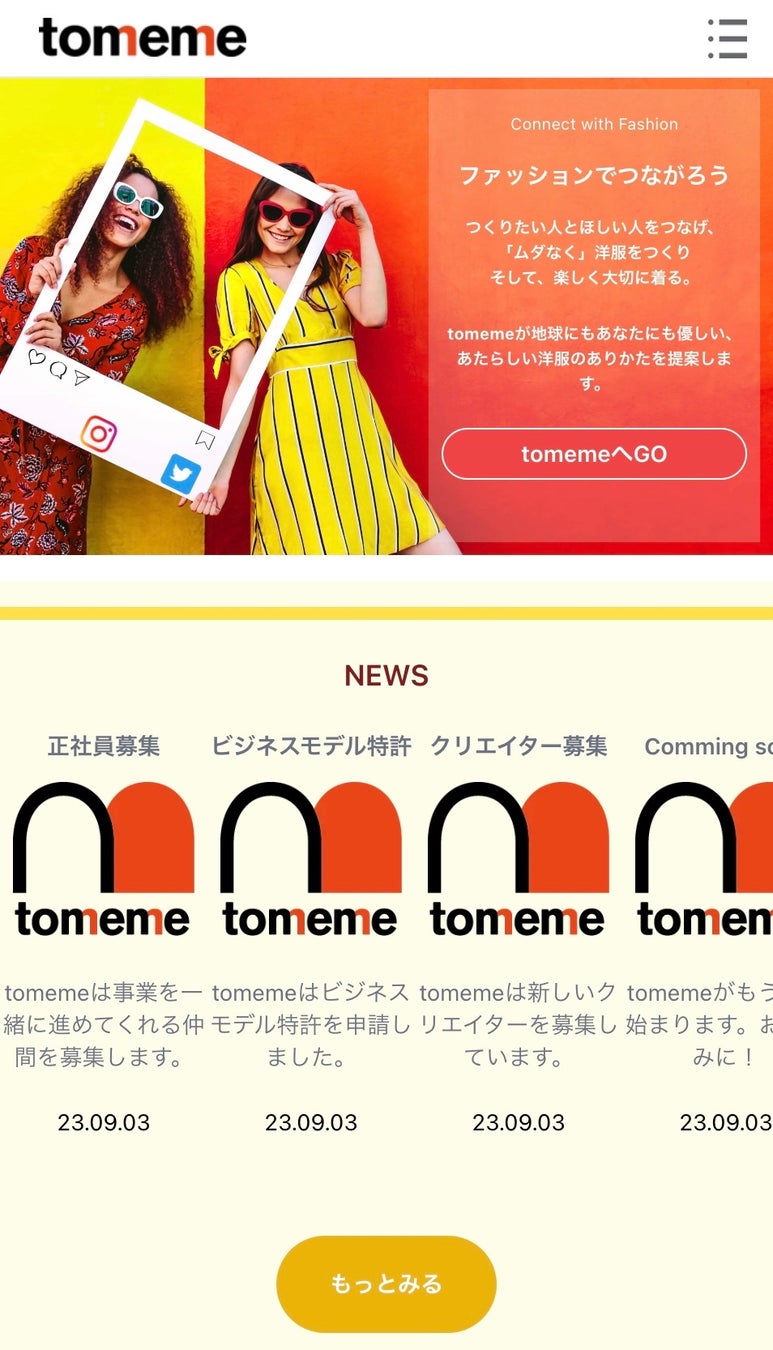The image size is (773, 1350).
Task: Open the hamburger menu at top right
Action: [727, 39]
